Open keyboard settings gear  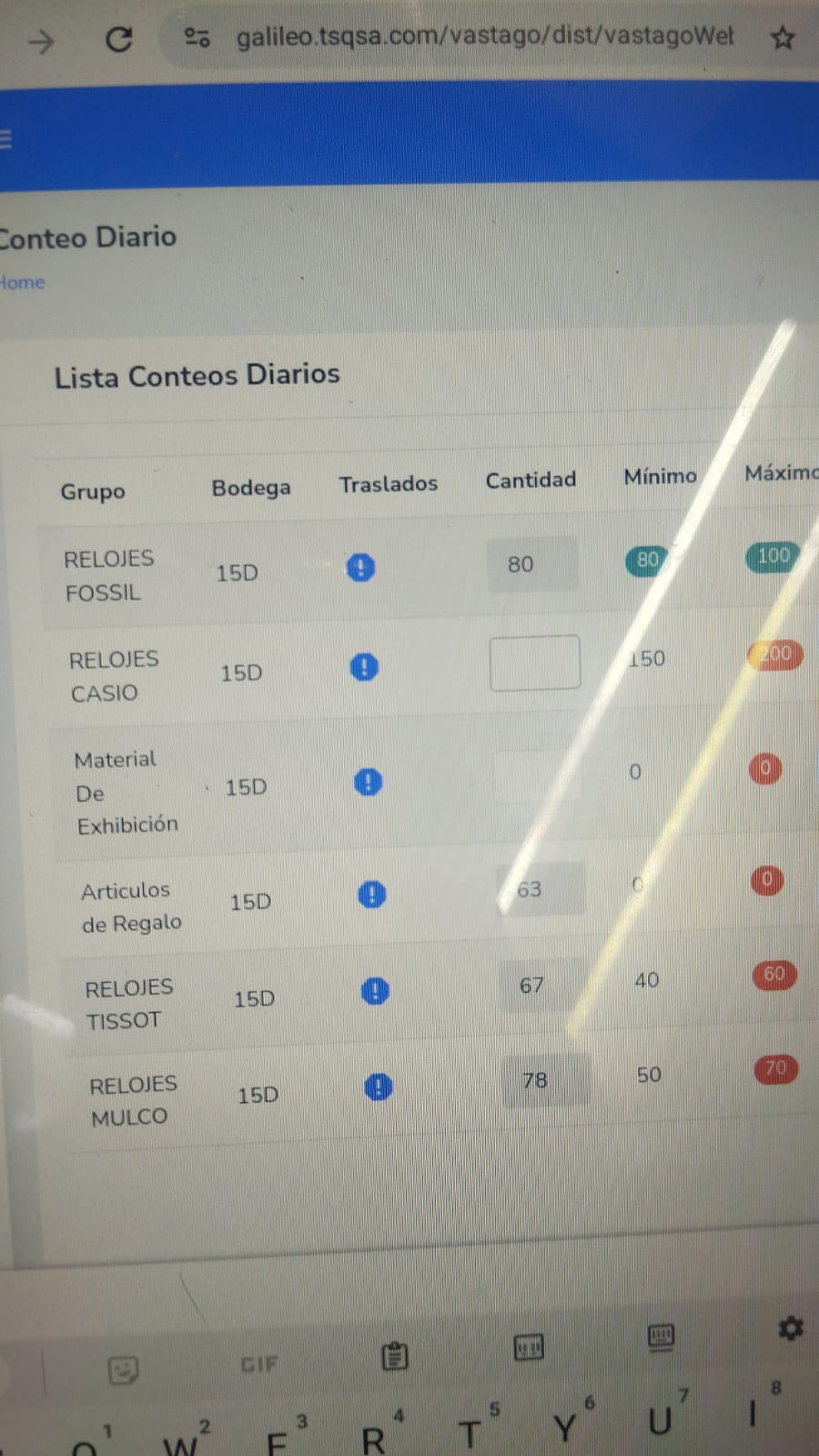point(790,1329)
